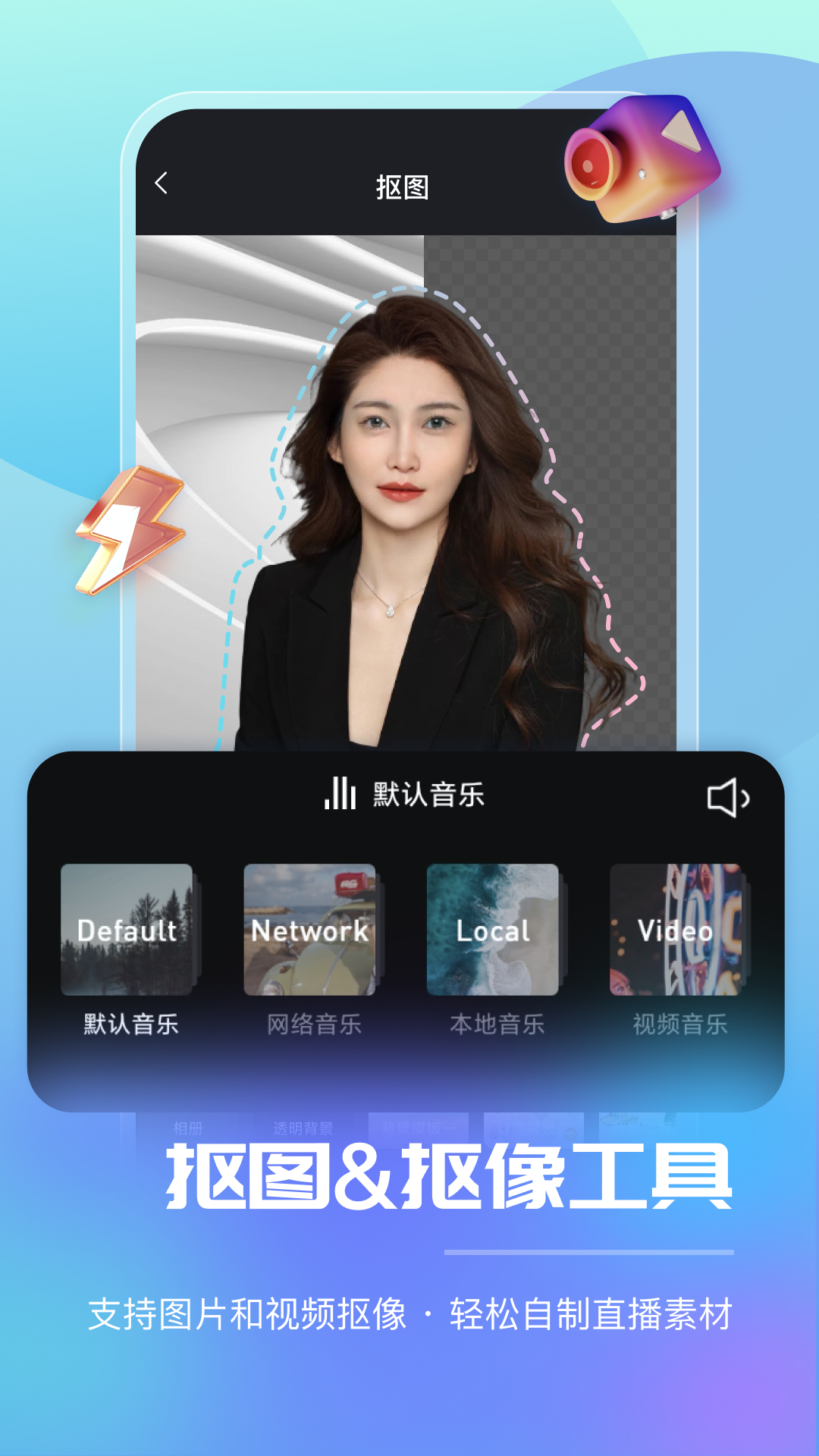Viewport: 819px width, 1456px height.
Task: Click the 视频音乐 text label
Action: (x=681, y=1024)
